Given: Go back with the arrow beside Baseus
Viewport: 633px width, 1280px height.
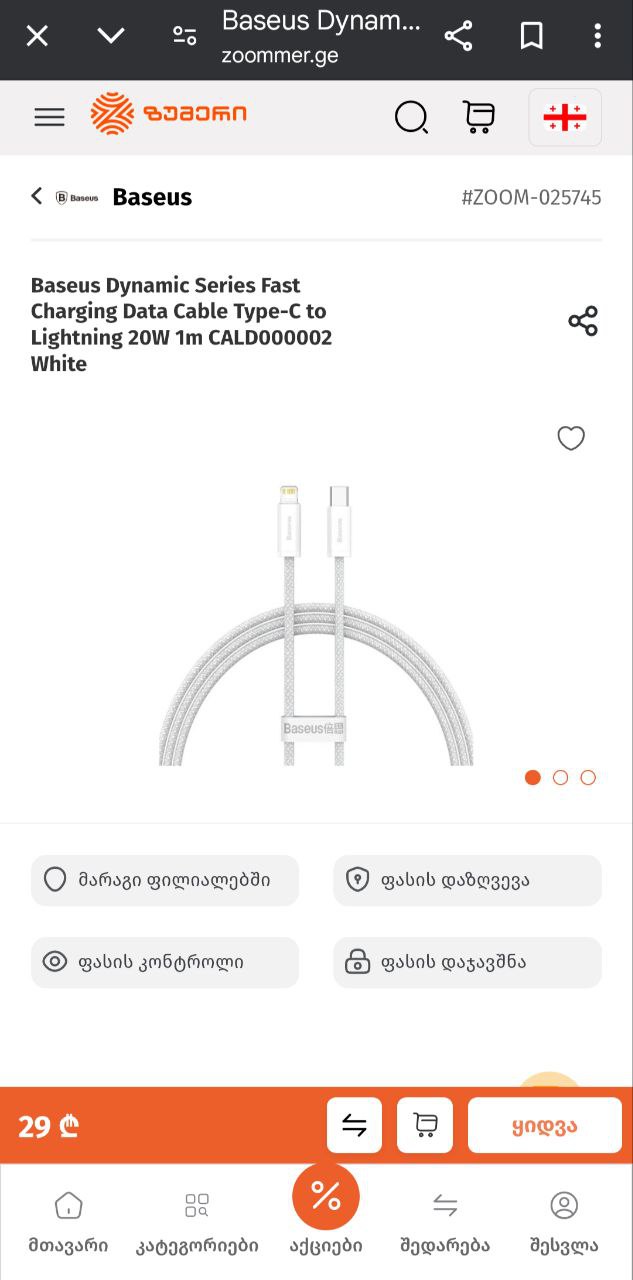Looking at the screenshot, I should pos(37,196).
